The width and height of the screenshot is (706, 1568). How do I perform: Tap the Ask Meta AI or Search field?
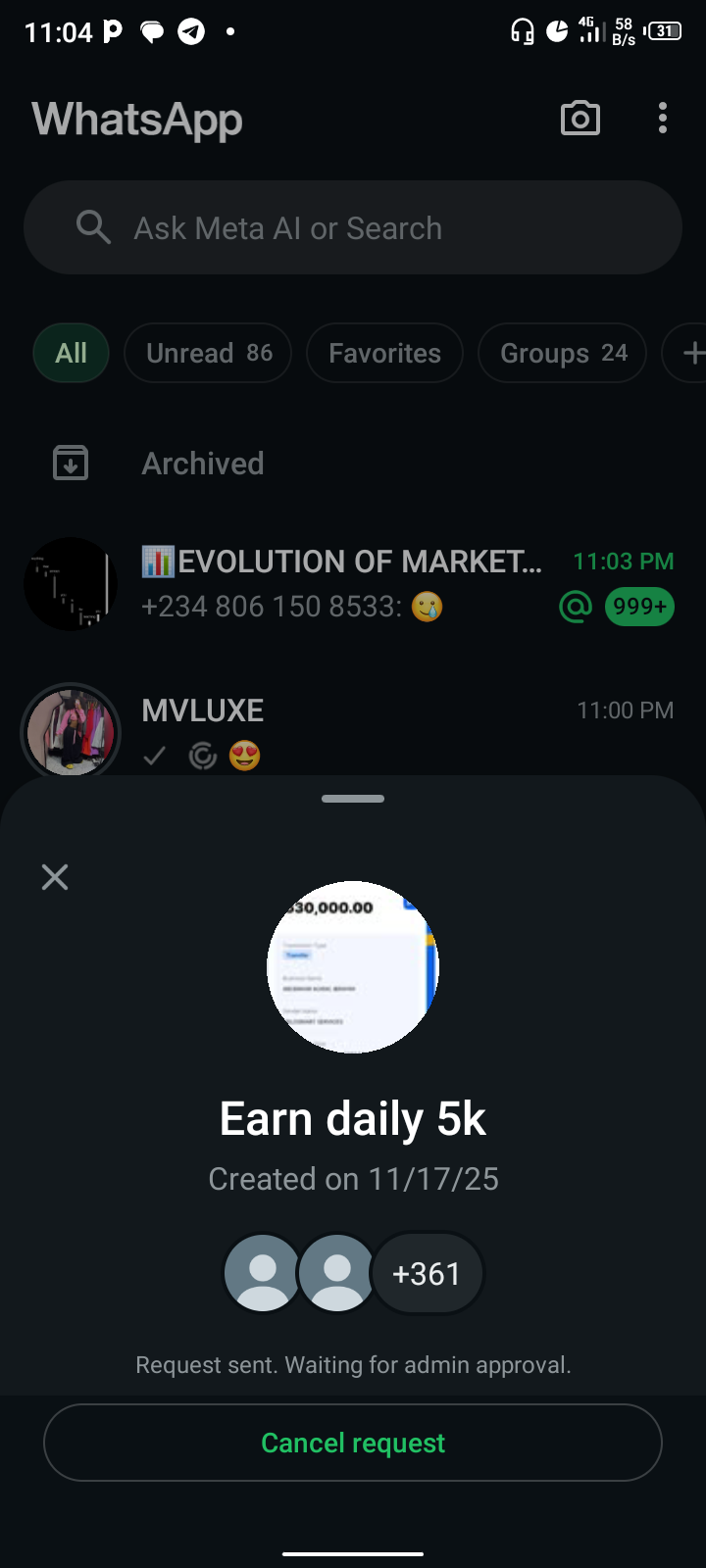tap(353, 228)
